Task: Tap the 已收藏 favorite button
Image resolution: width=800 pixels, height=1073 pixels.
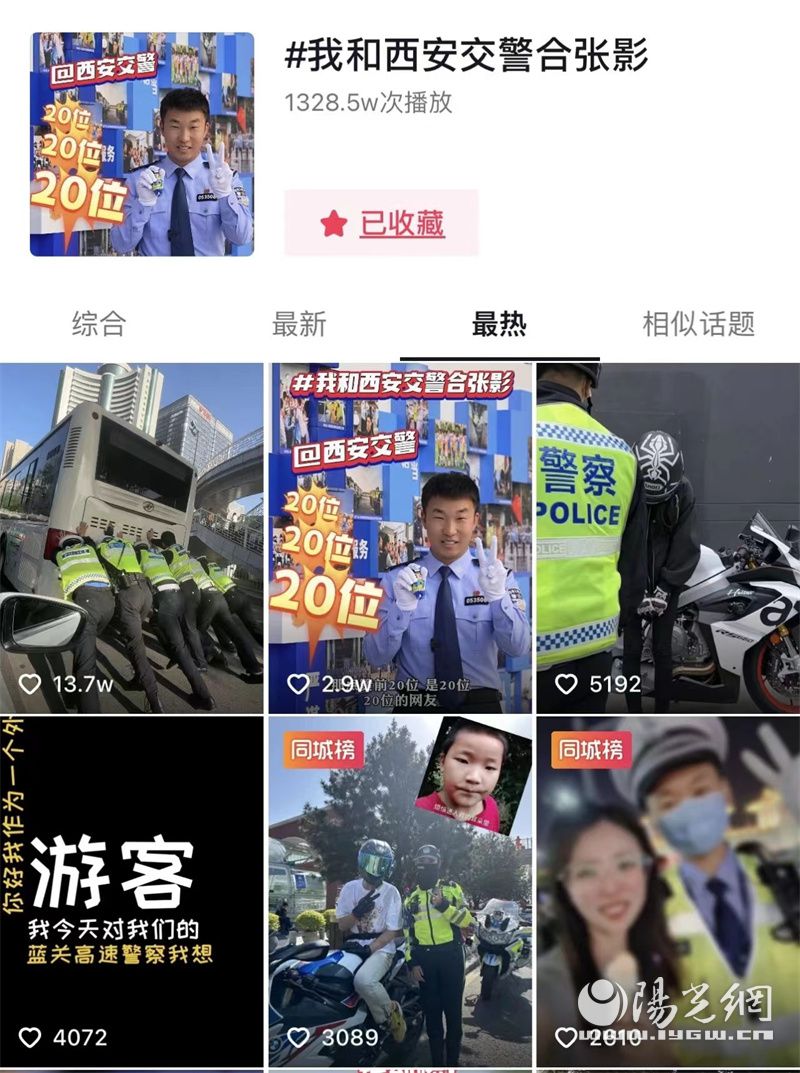Action: click(381, 223)
